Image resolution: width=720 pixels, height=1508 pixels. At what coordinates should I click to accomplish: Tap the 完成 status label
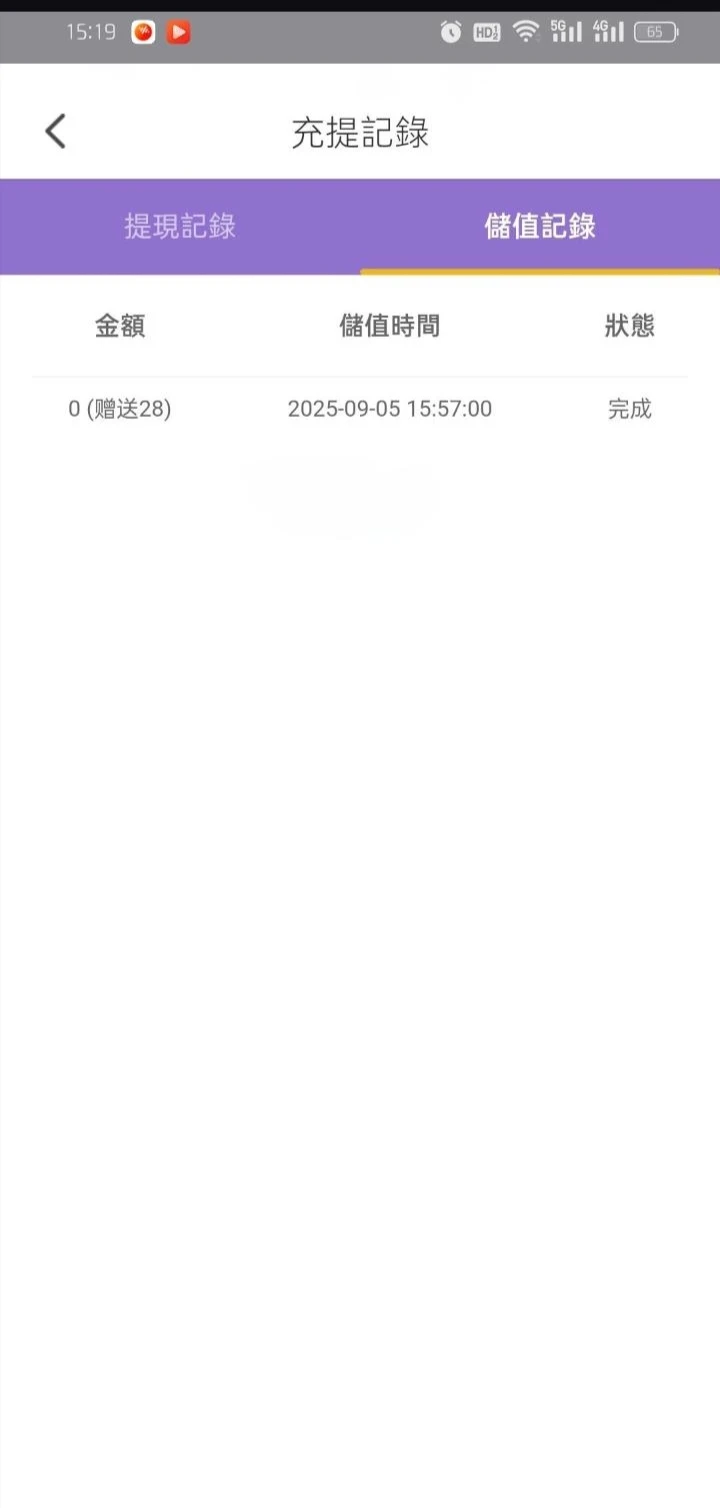(630, 408)
